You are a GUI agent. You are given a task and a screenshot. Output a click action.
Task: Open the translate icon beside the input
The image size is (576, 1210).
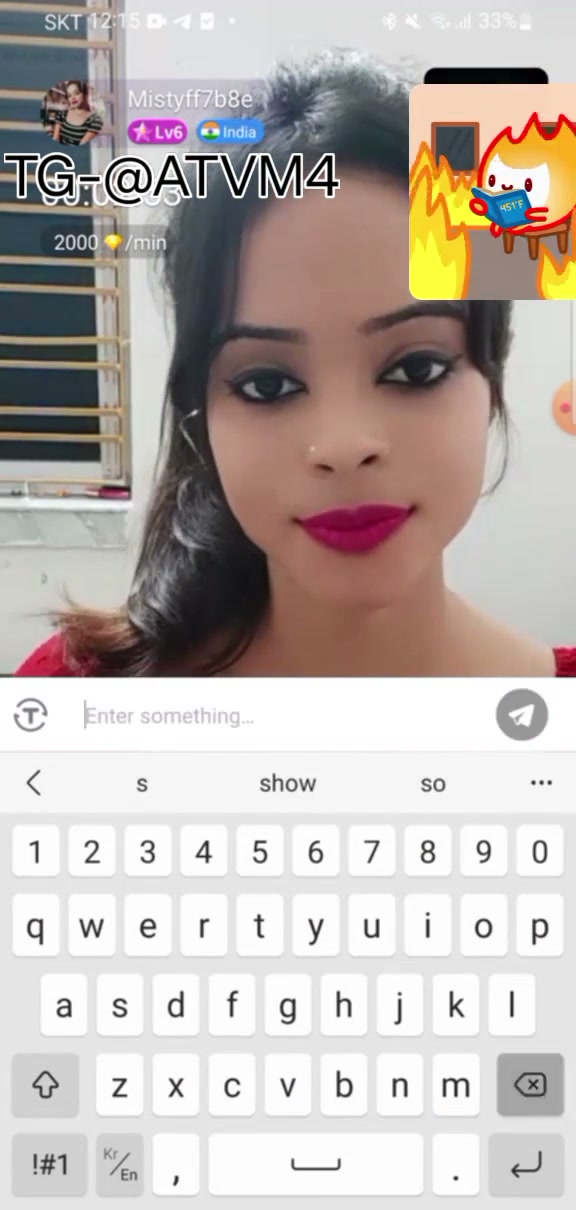coord(31,715)
